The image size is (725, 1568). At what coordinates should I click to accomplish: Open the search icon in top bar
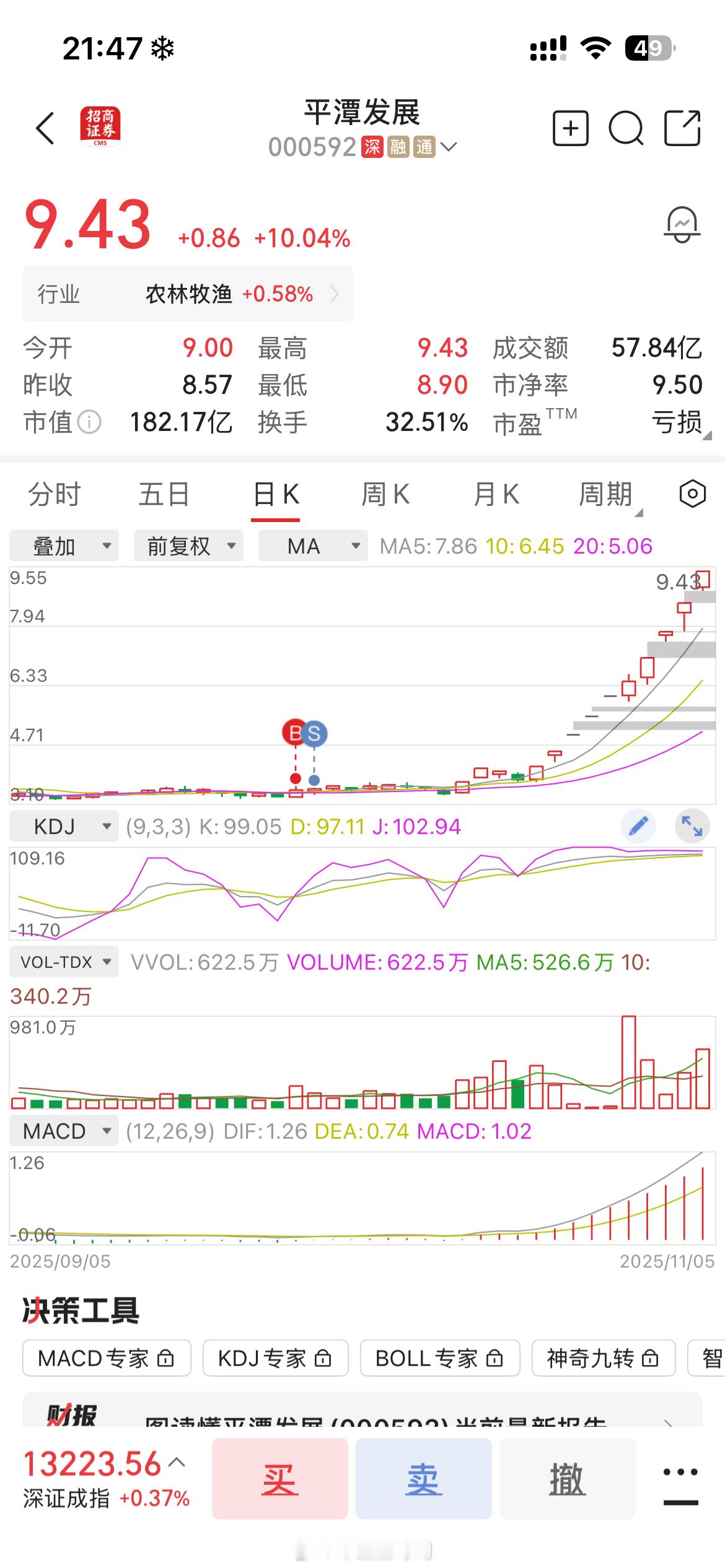pyautogui.click(x=628, y=128)
